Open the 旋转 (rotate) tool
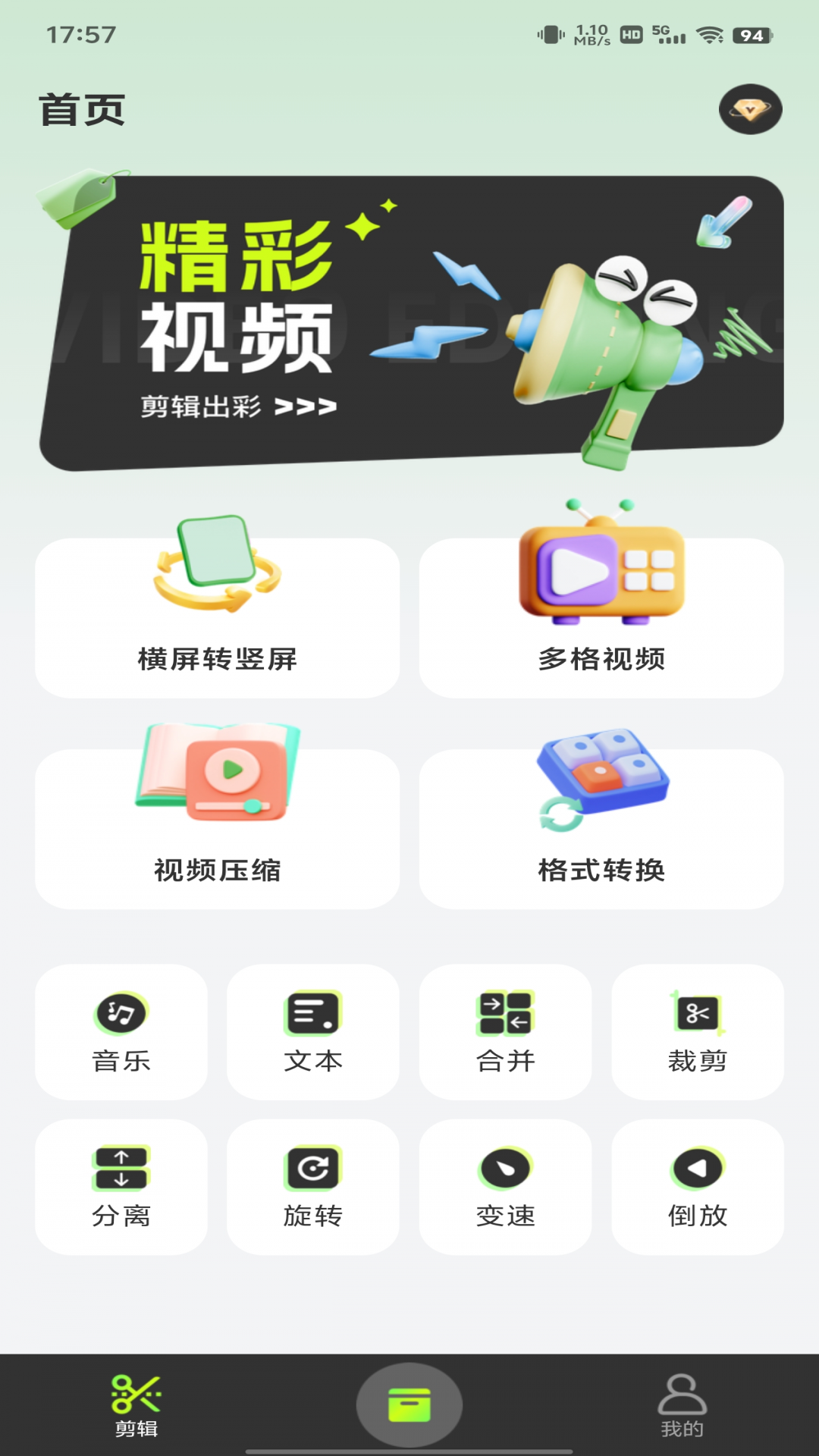819x1456 pixels. 313,1168
